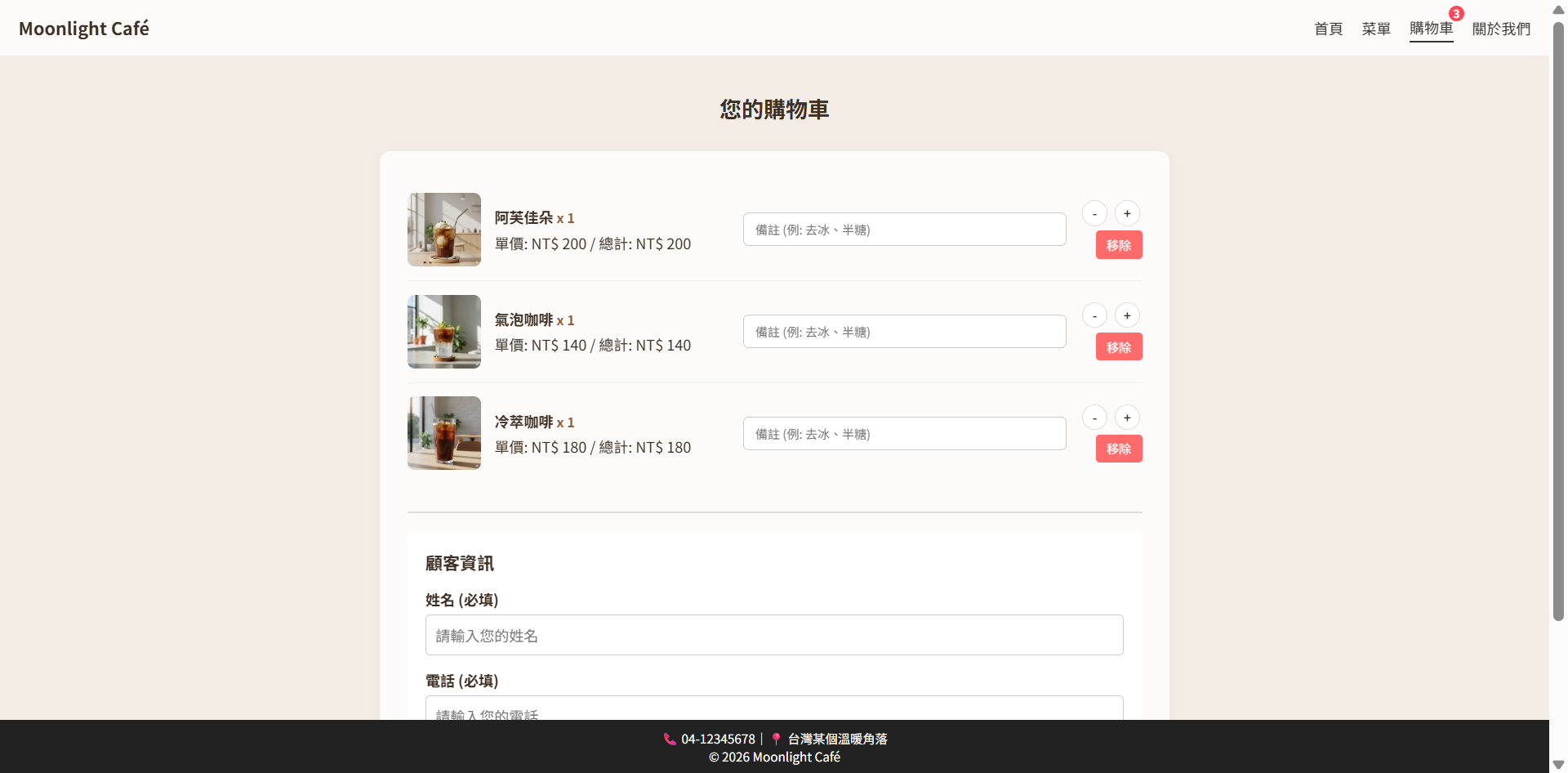Focus the note field for 氣泡咖啡
1568x773 pixels.
(904, 332)
